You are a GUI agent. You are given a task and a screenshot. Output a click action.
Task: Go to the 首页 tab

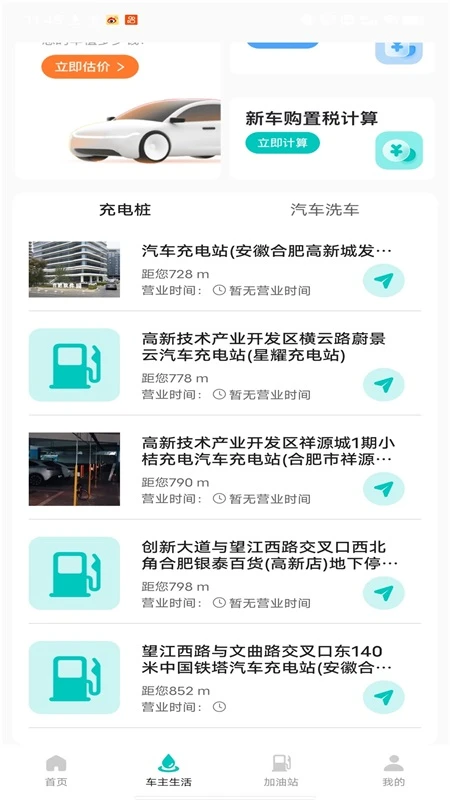56,770
